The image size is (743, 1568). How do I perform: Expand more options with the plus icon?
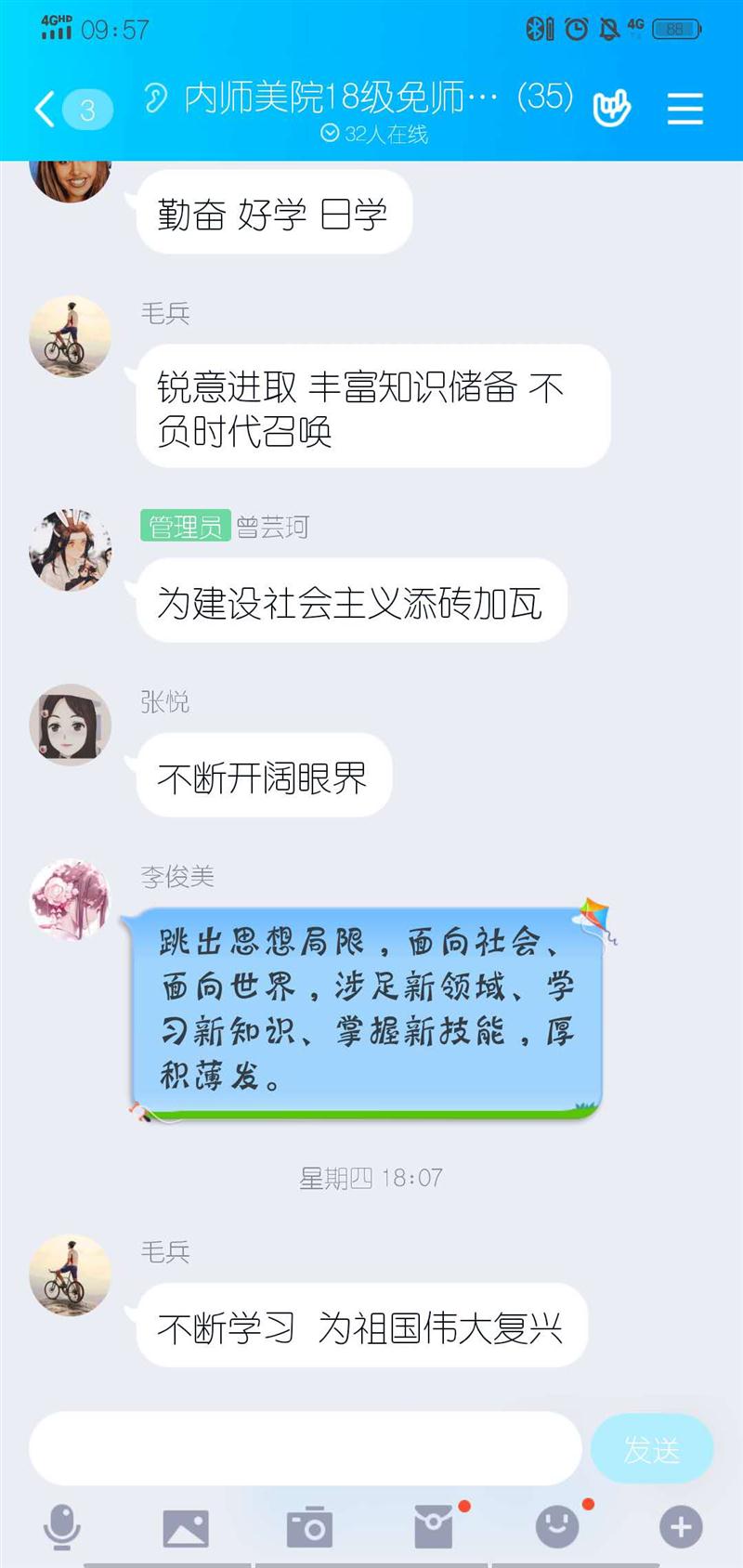(x=681, y=1527)
